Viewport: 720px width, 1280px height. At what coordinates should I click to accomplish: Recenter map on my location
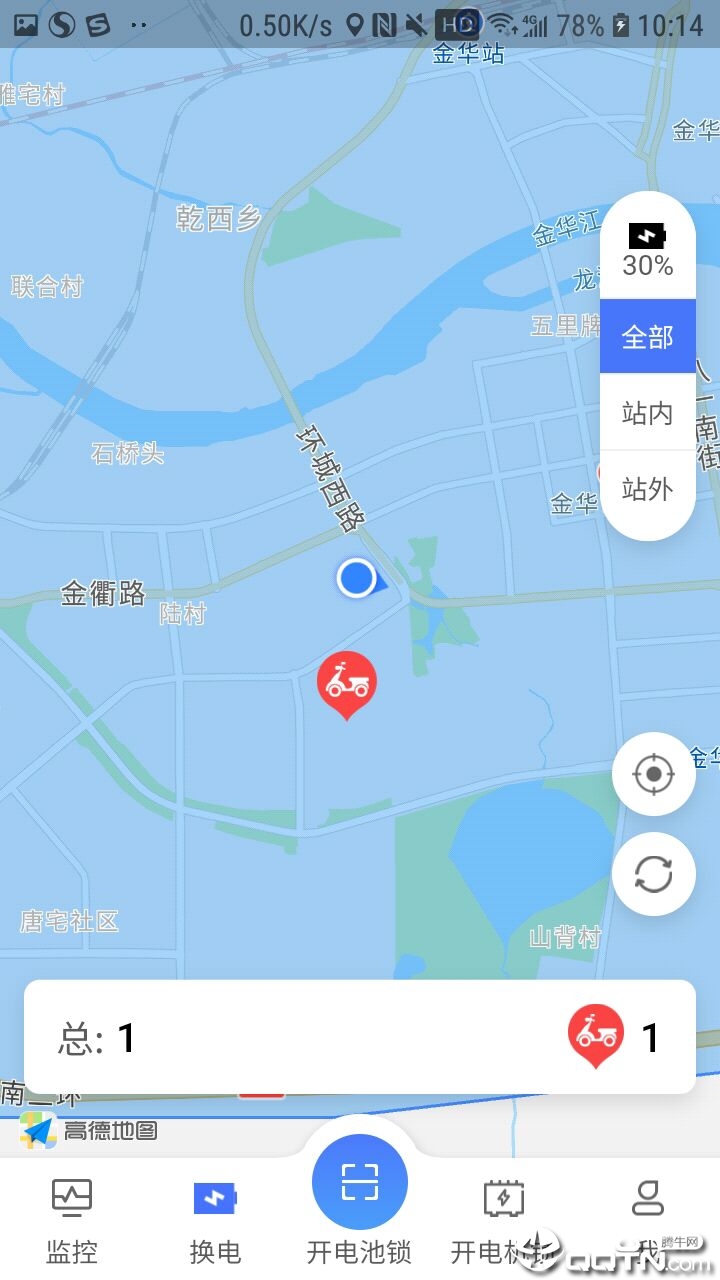pyautogui.click(x=654, y=774)
